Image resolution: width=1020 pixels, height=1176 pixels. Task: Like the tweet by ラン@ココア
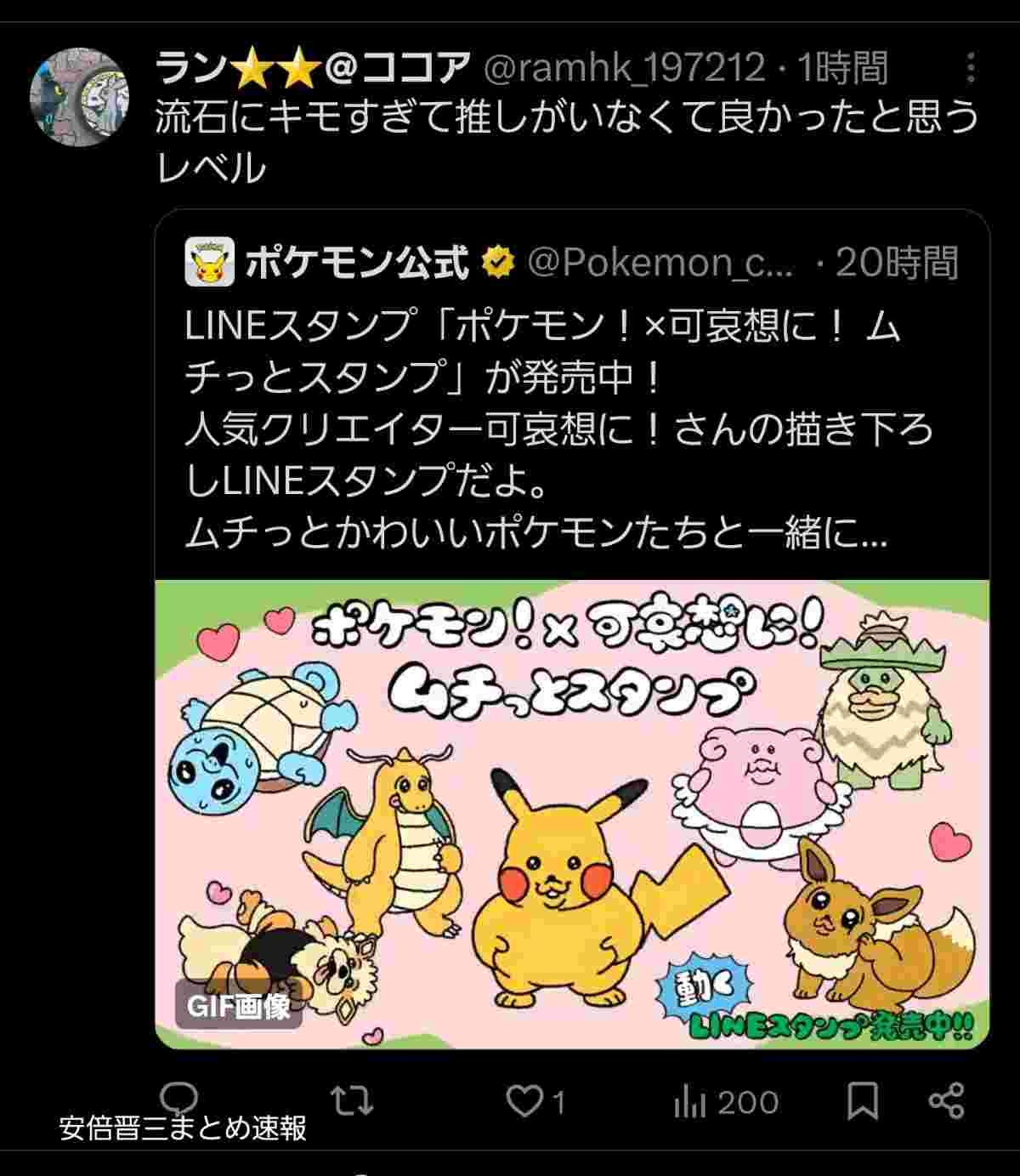point(525,1102)
